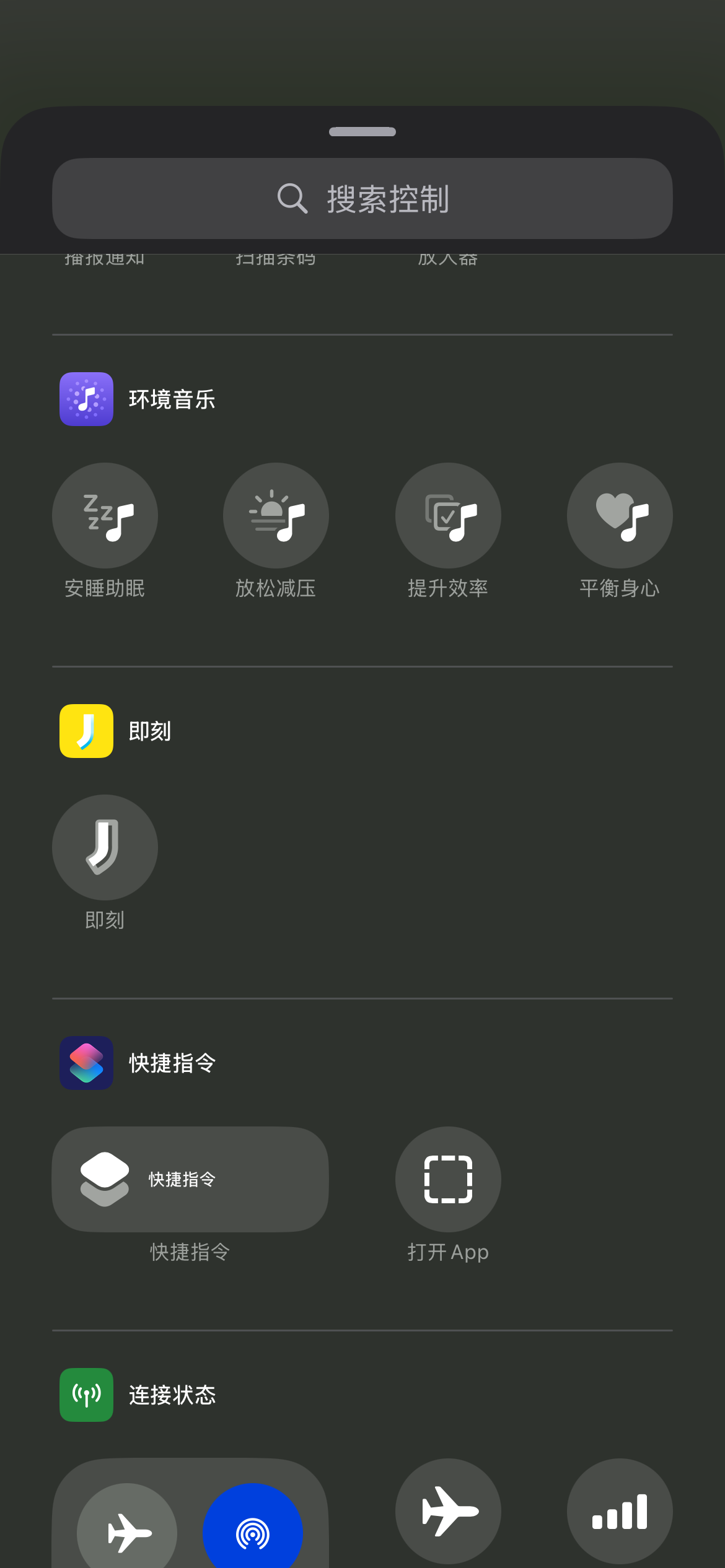The width and height of the screenshot is (725, 1568).
Task: Select the 放松减压 ambient music control
Action: point(276,515)
